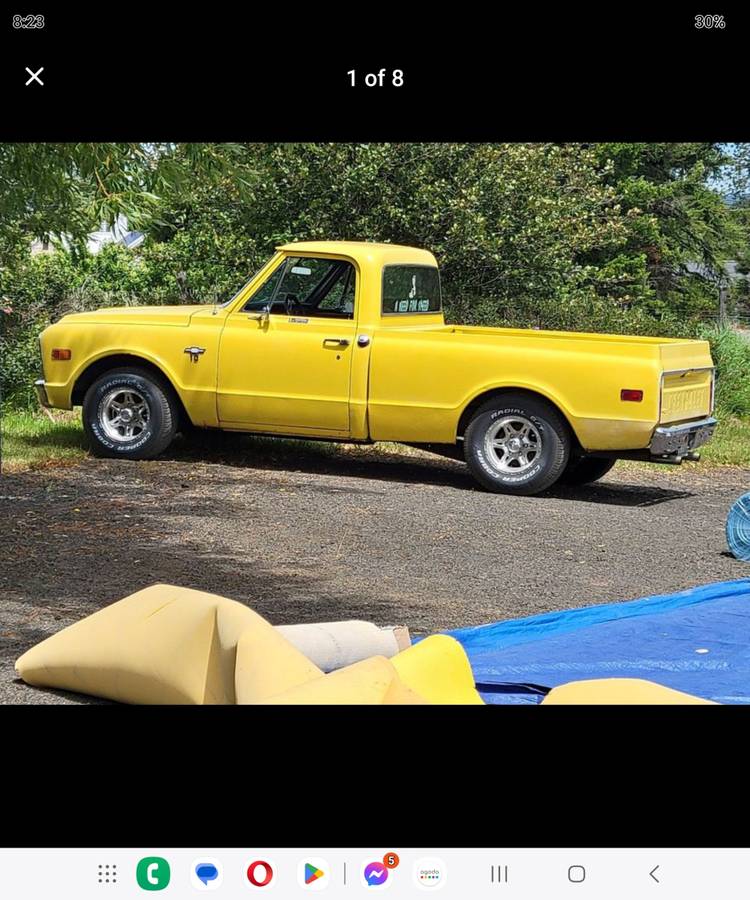
Task: Tap the divider before the Messenger icon
Action: tap(345, 871)
